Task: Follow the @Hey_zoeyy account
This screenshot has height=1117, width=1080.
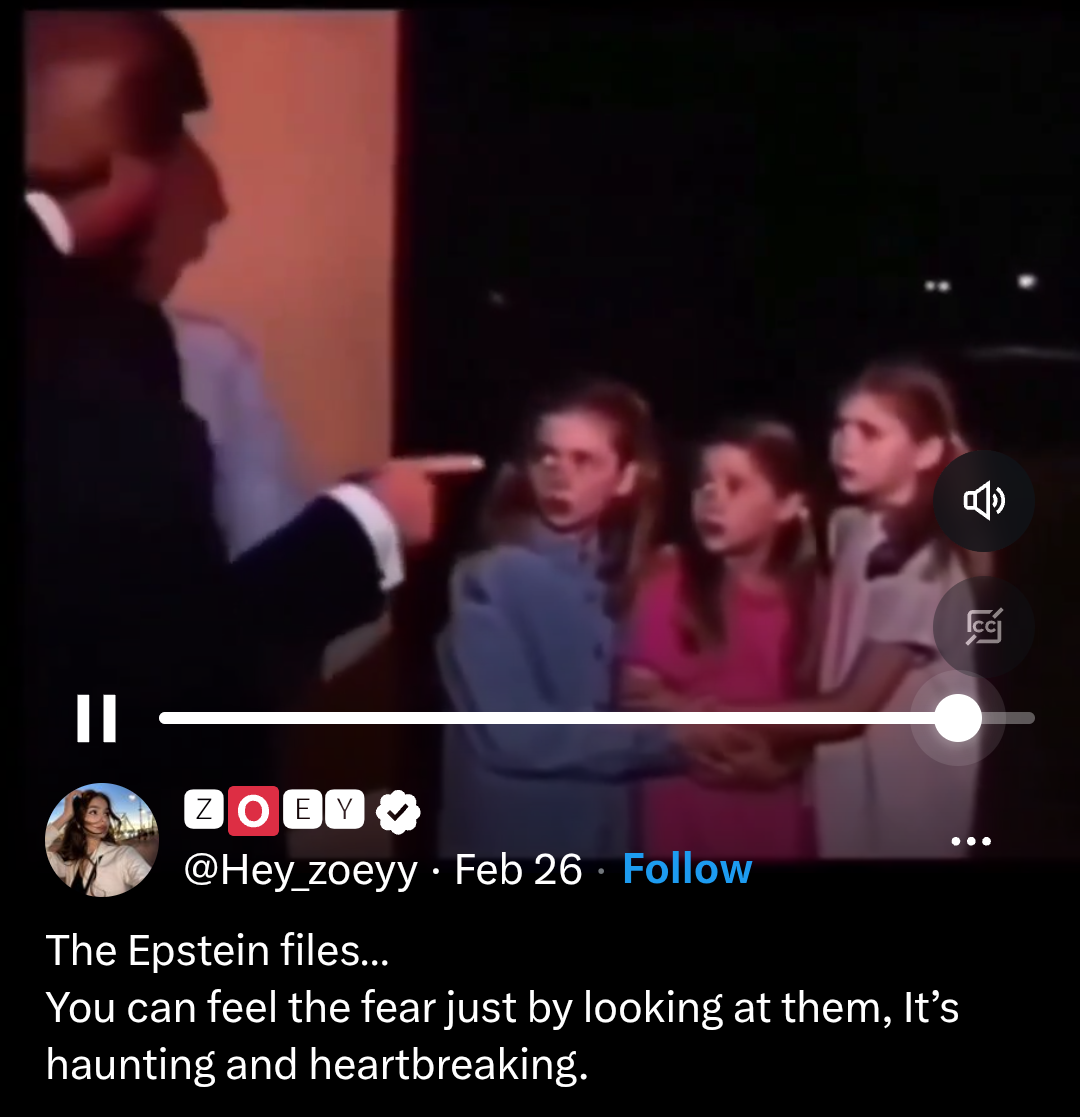Action: click(x=687, y=869)
